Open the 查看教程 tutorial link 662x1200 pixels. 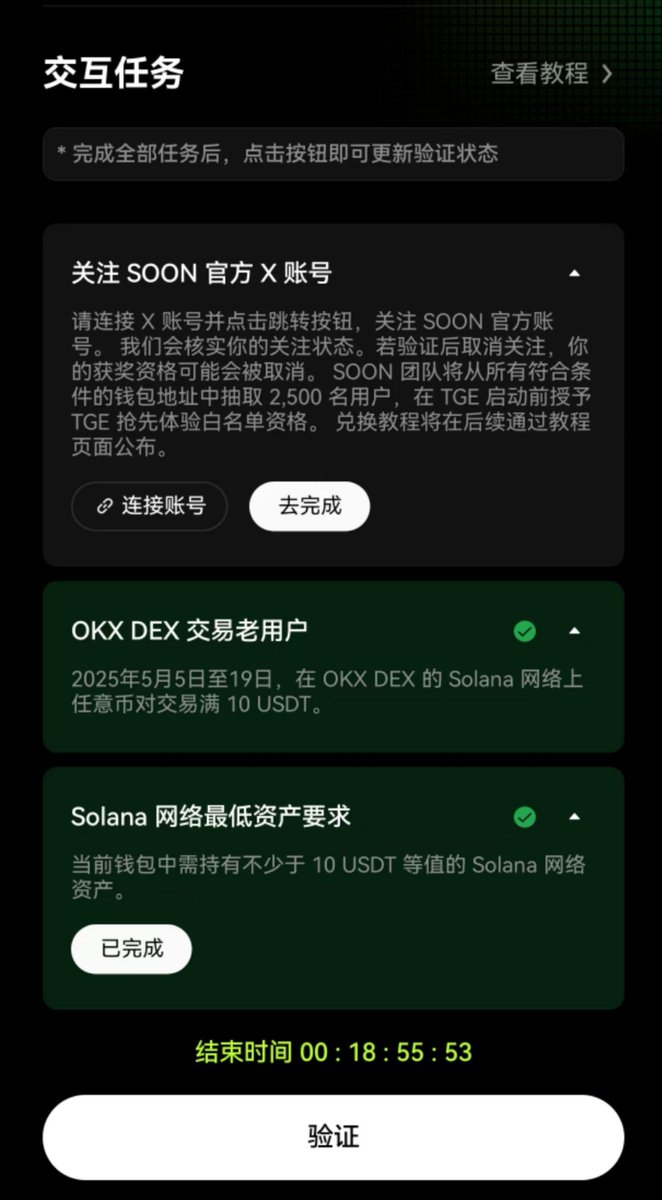coord(551,73)
